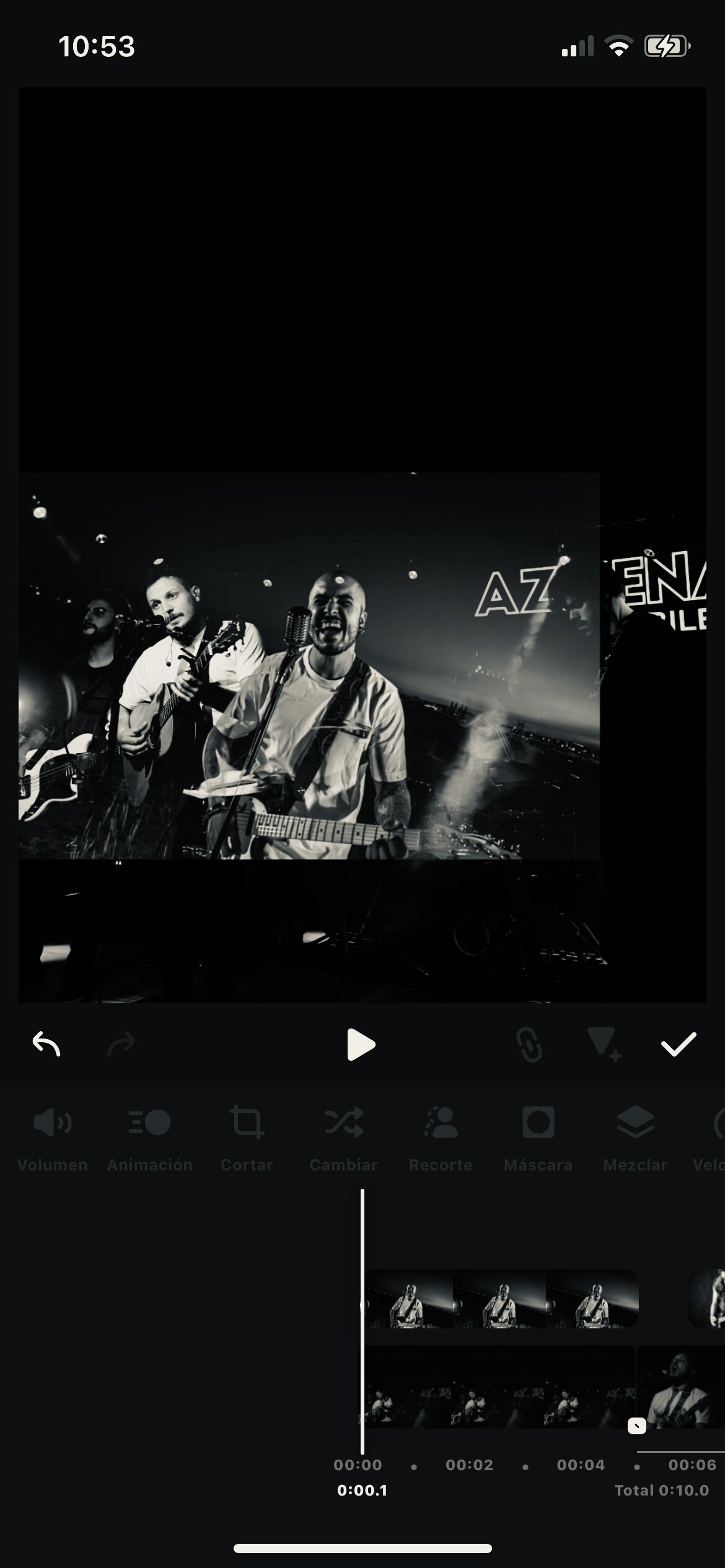Confirm edits with the checkmark
The width and height of the screenshot is (725, 1568).
click(x=679, y=1045)
